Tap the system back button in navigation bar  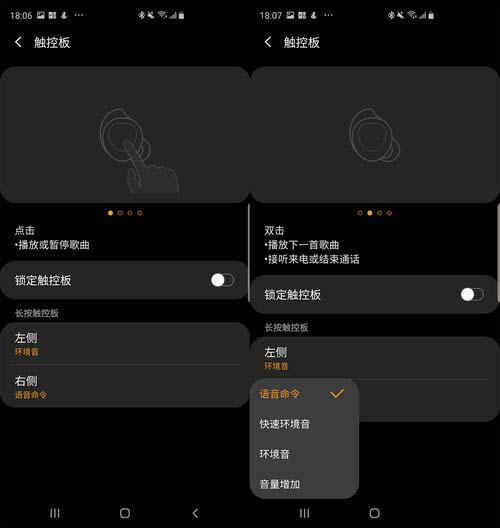pos(195,513)
